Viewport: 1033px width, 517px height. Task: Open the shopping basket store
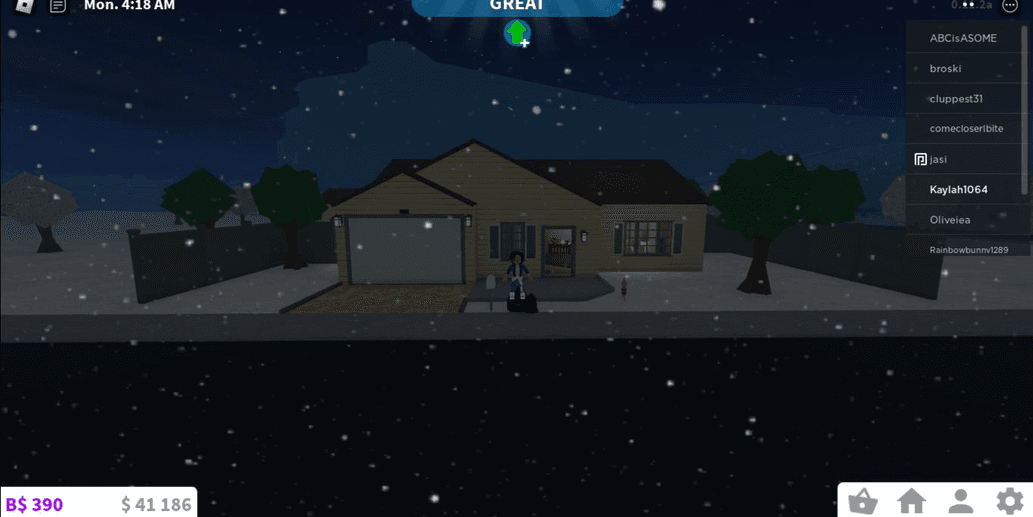(862, 500)
